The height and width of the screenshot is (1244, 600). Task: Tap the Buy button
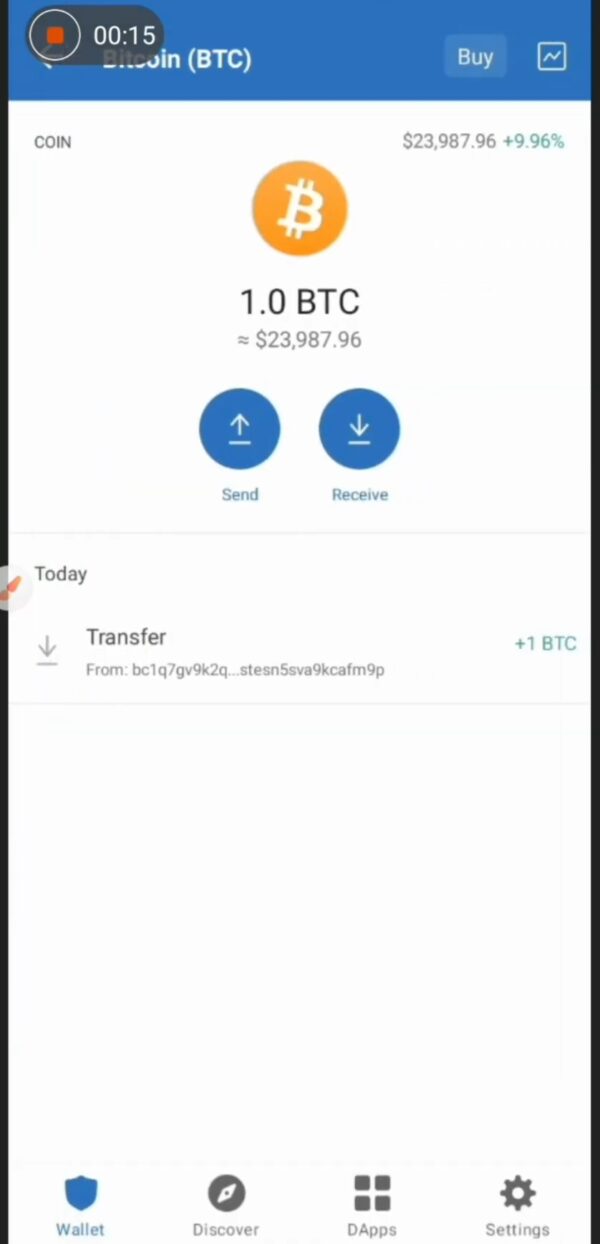(x=475, y=57)
